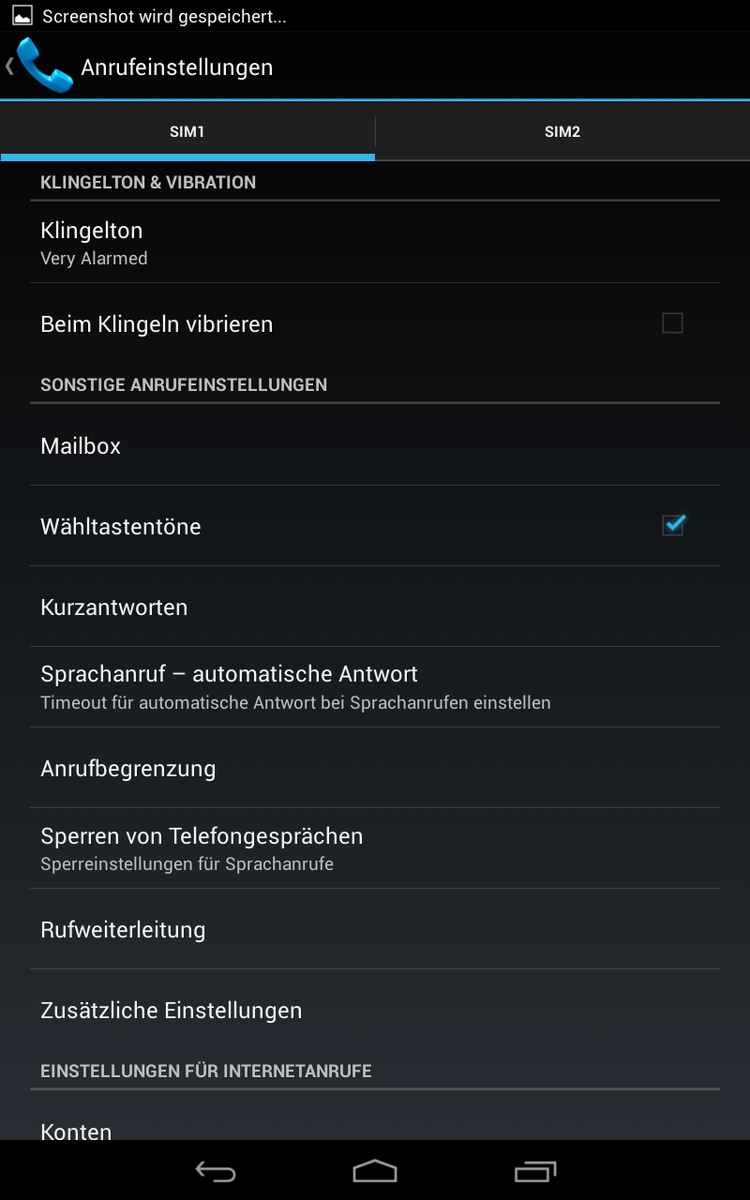Open Anrufbegrenzung
The width and height of the screenshot is (750, 1200).
[x=375, y=768]
